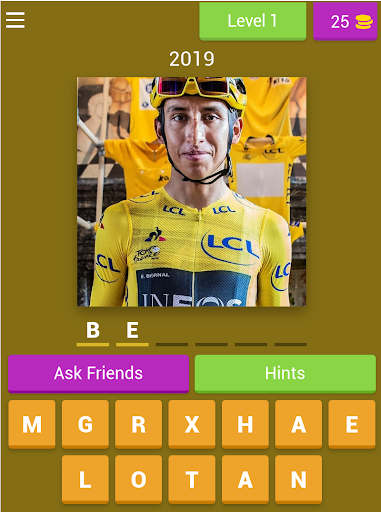Remove the filled letter B from answer
The height and width of the screenshot is (512, 381).
93,331
